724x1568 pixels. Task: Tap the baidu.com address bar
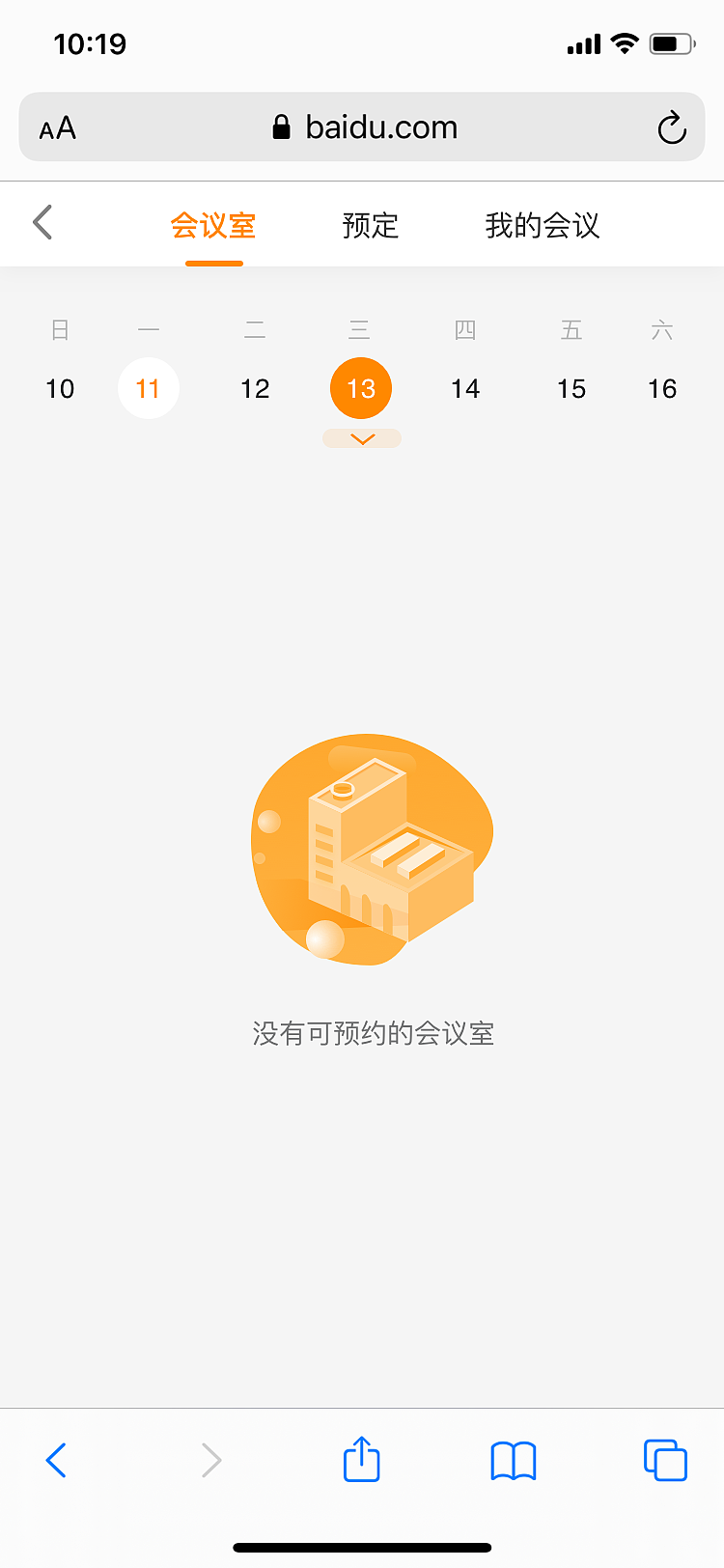pyautogui.click(x=381, y=126)
